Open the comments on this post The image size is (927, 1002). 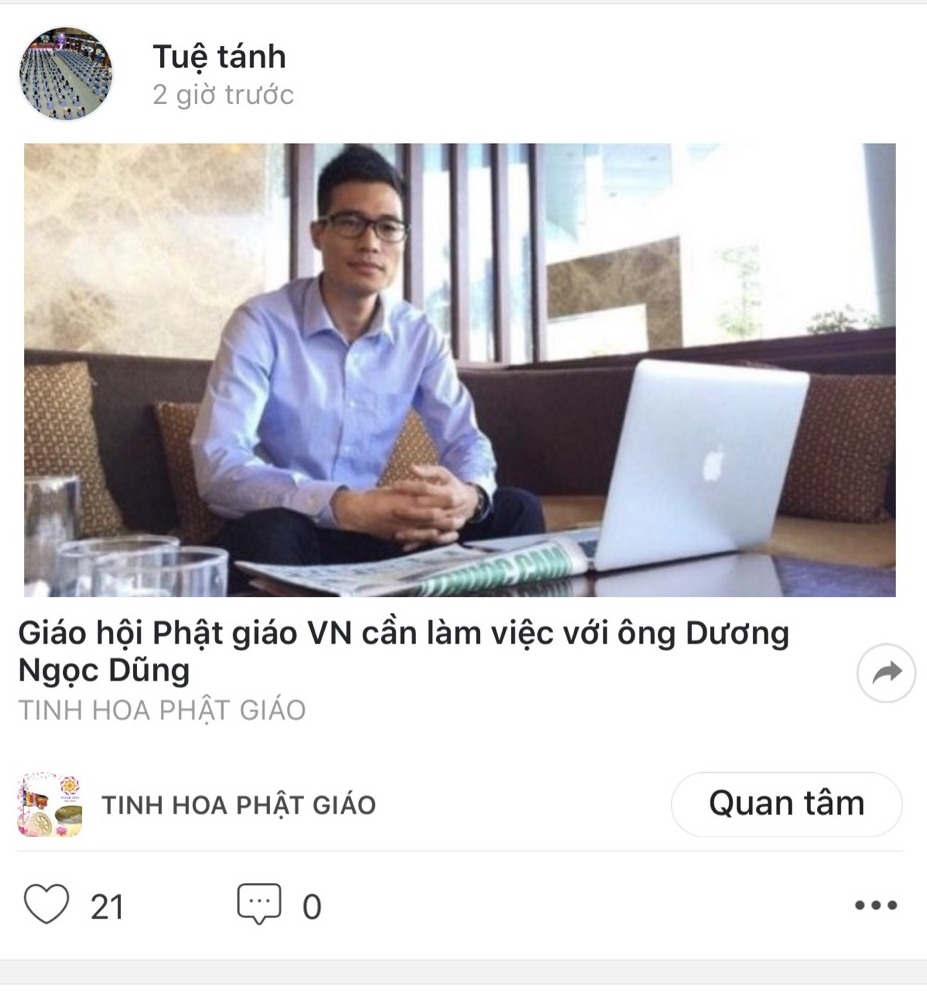[259, 905]
